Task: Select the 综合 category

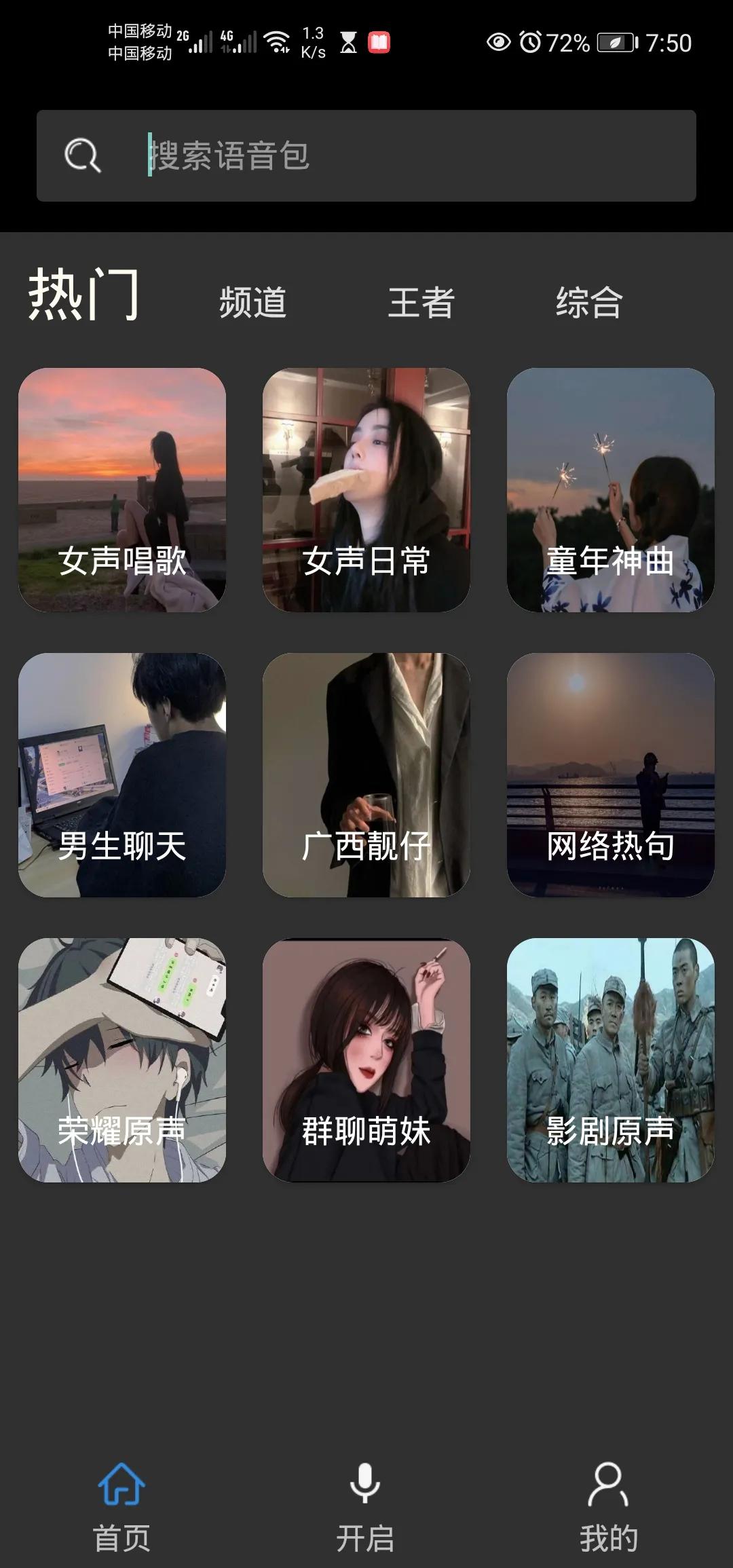Action: (588, 302)
